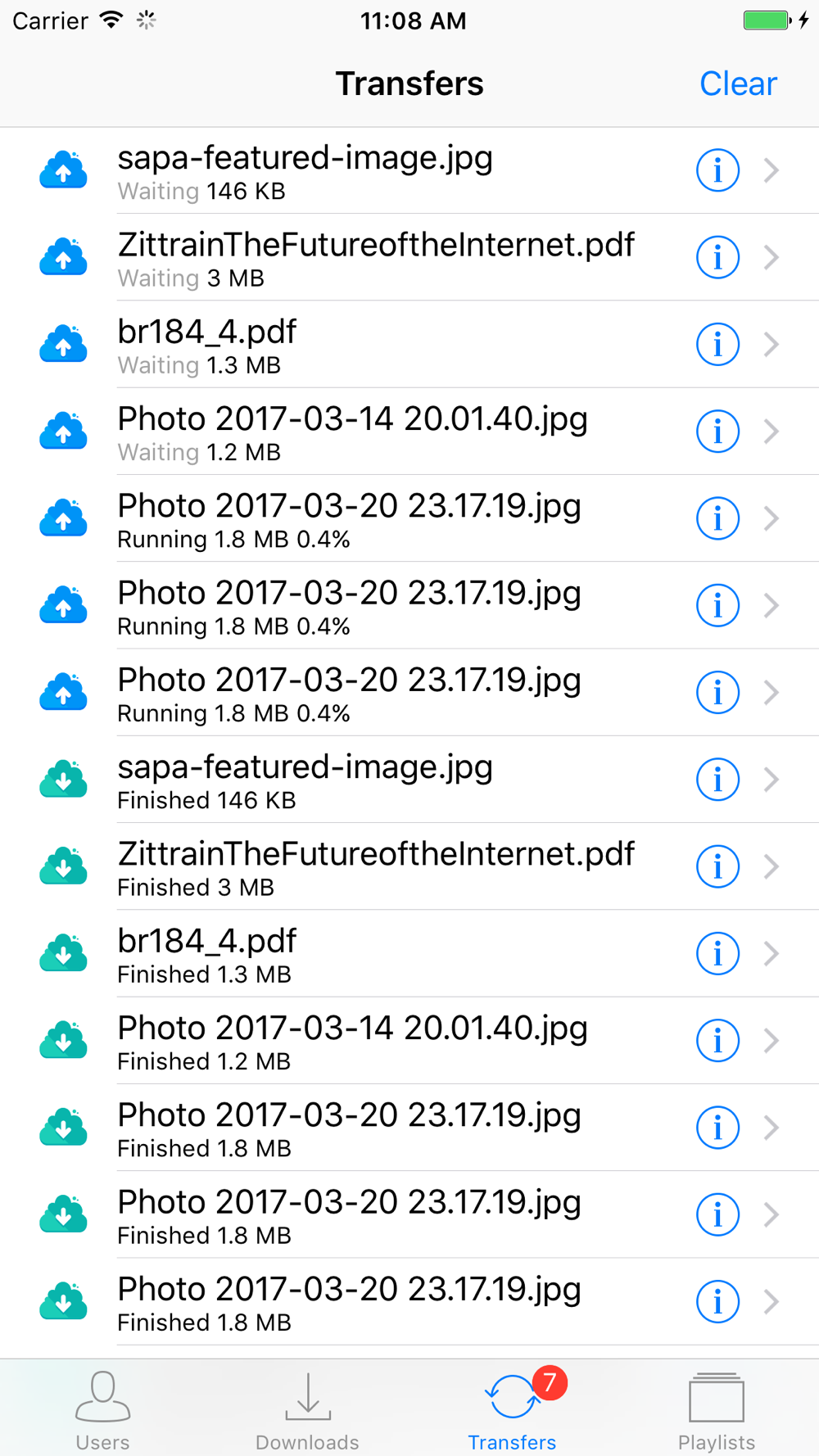
Task: Show info for waiting ZittrainTheFutureoftheInternet.pdf
Action: click(717, 257)
